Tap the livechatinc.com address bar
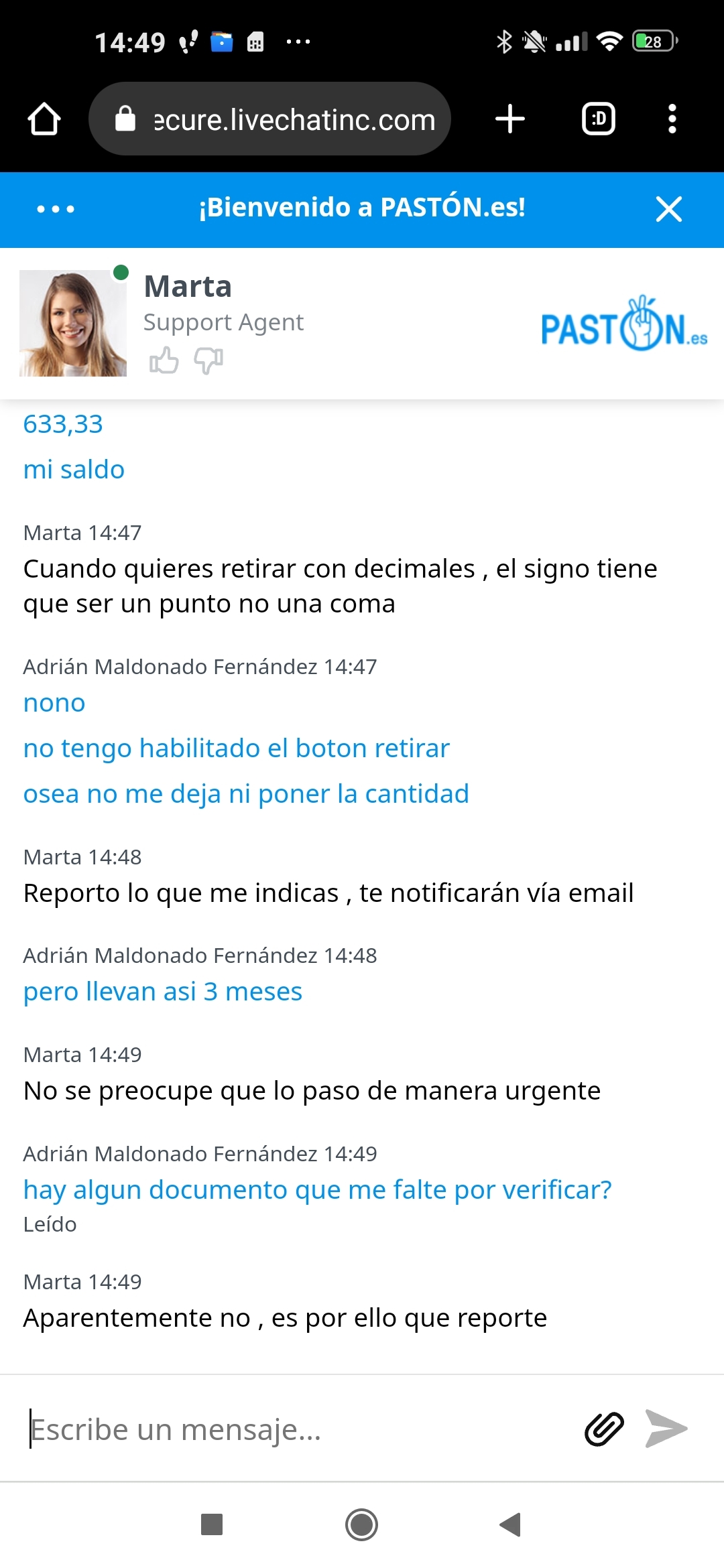This screenshot has width=724, height=1568. pos(269,119)
